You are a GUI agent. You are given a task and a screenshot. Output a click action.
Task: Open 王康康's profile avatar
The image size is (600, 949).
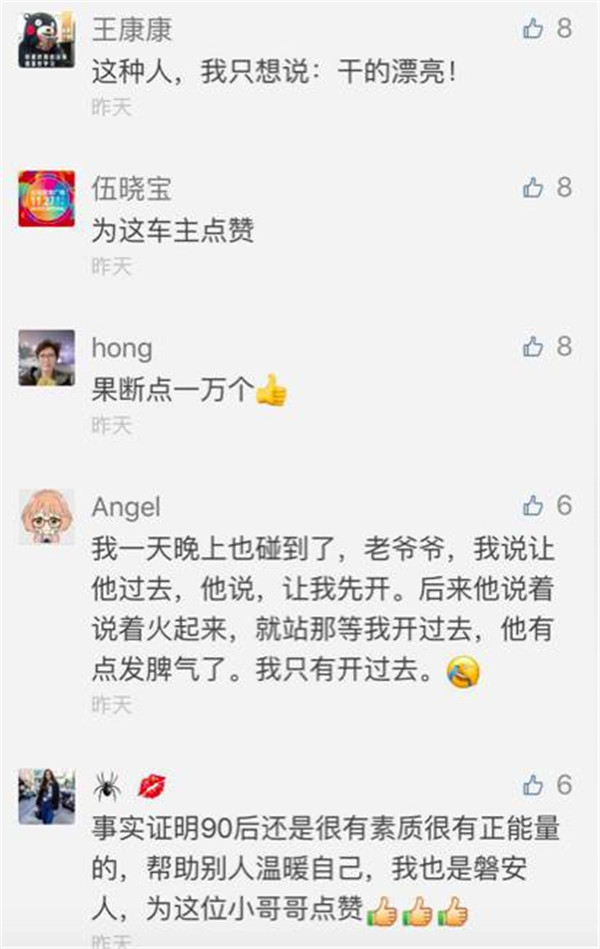point(46,40)
